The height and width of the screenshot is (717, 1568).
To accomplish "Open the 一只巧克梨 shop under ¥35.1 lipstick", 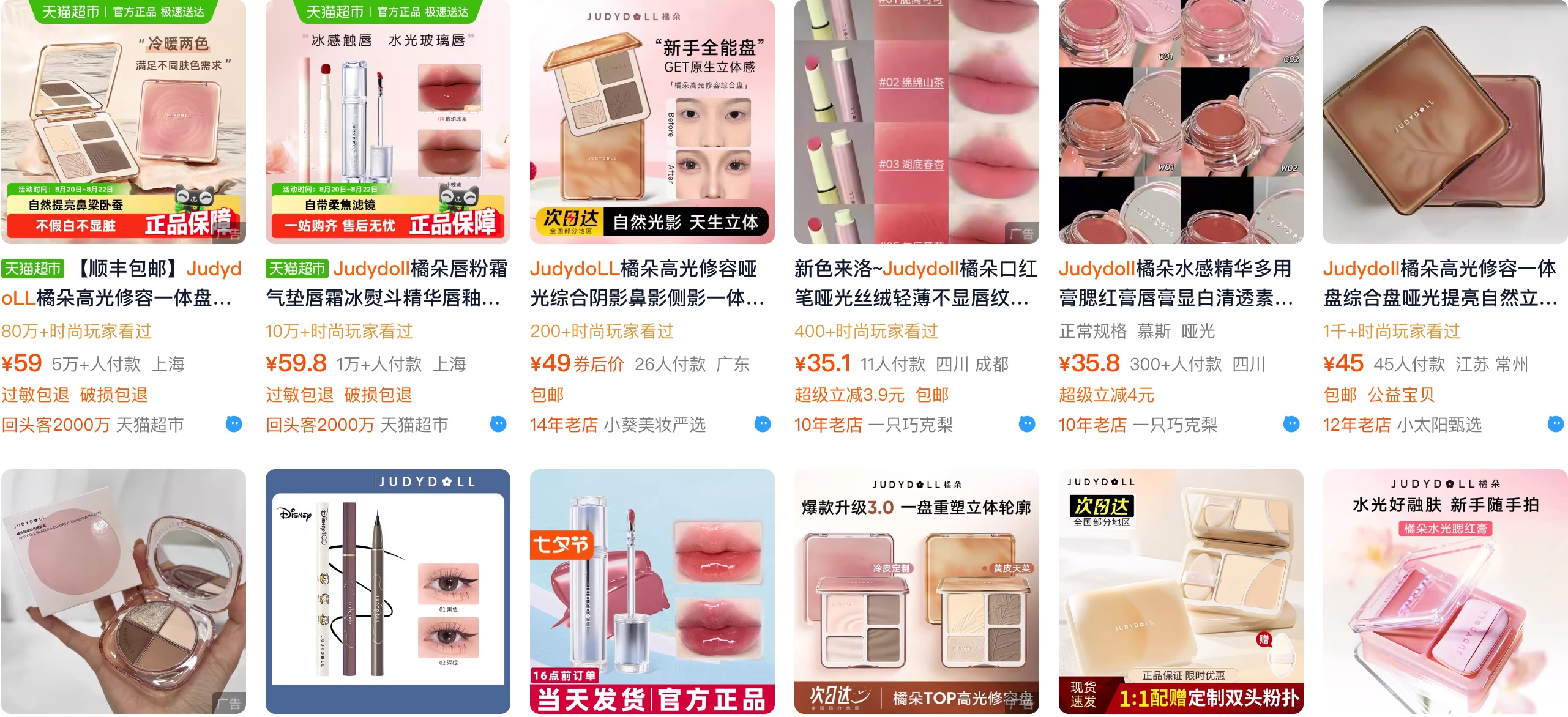I will click(919, 425).
